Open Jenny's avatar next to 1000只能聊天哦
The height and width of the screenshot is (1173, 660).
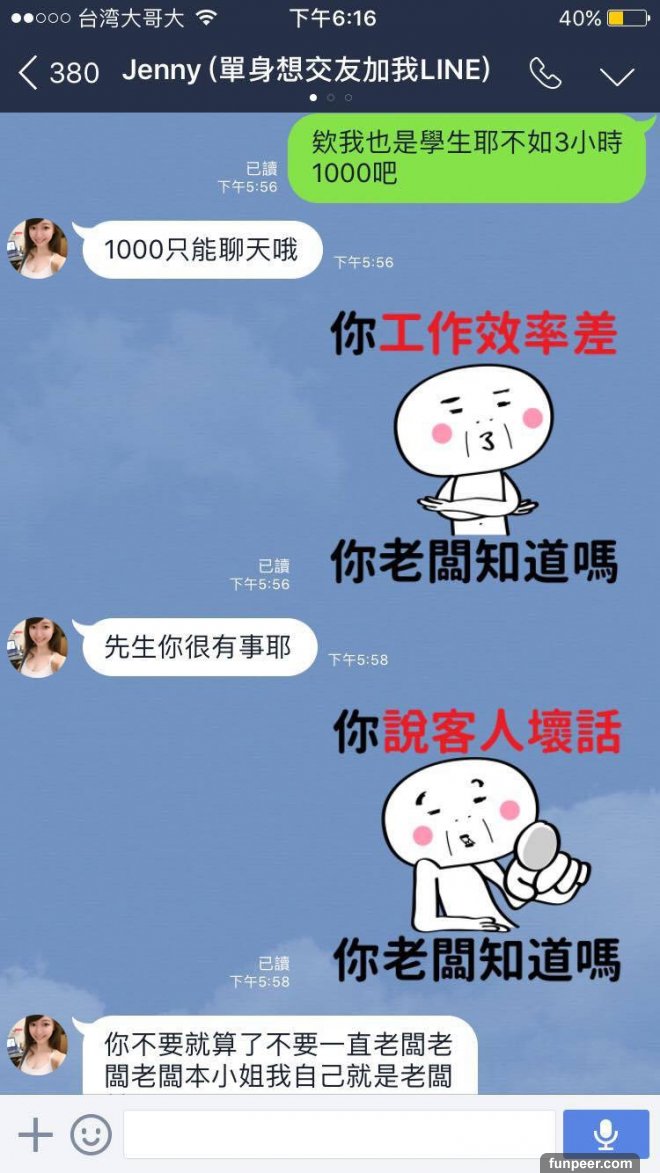tap(38, 248)
